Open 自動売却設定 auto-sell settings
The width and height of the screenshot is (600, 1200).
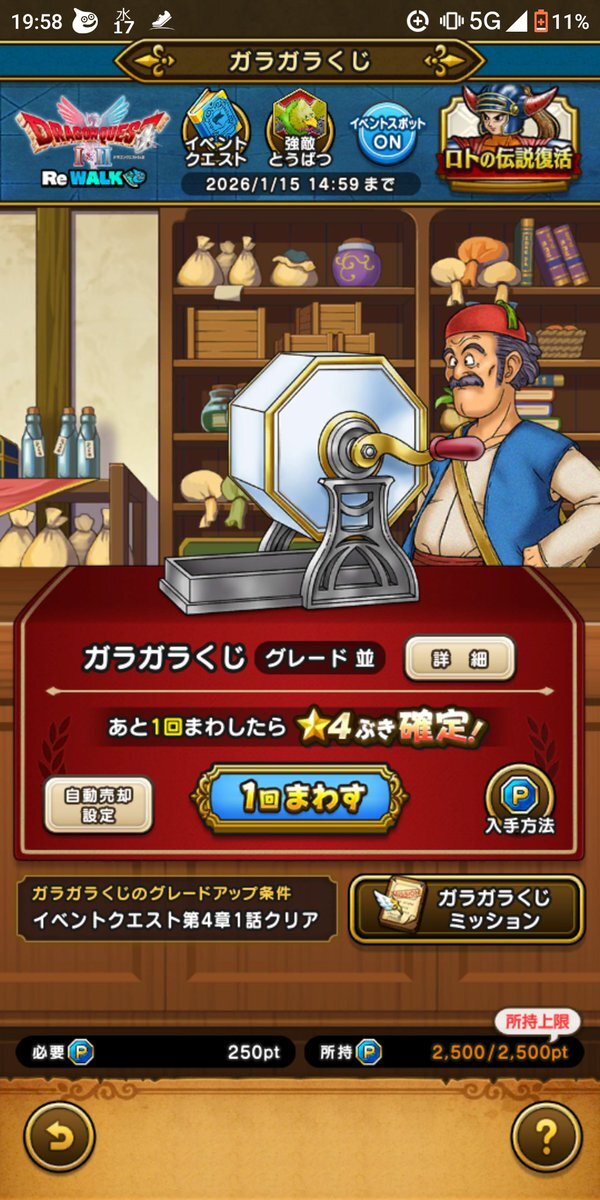[x=98, y=804]
